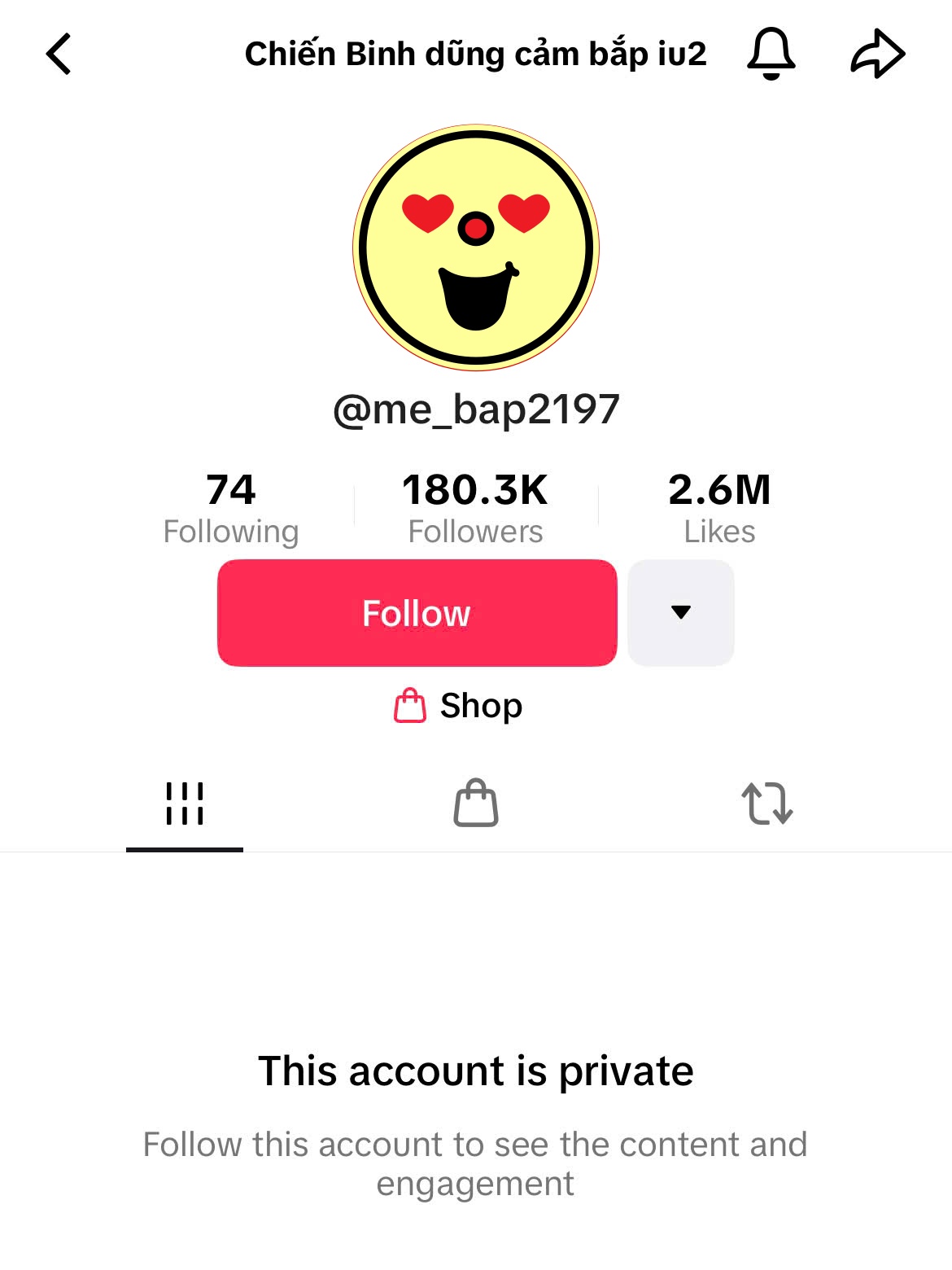Screen dimensions: 952x1270
Task: Go back from this profile
Action: pyautogui.click(x=59, y=55)
